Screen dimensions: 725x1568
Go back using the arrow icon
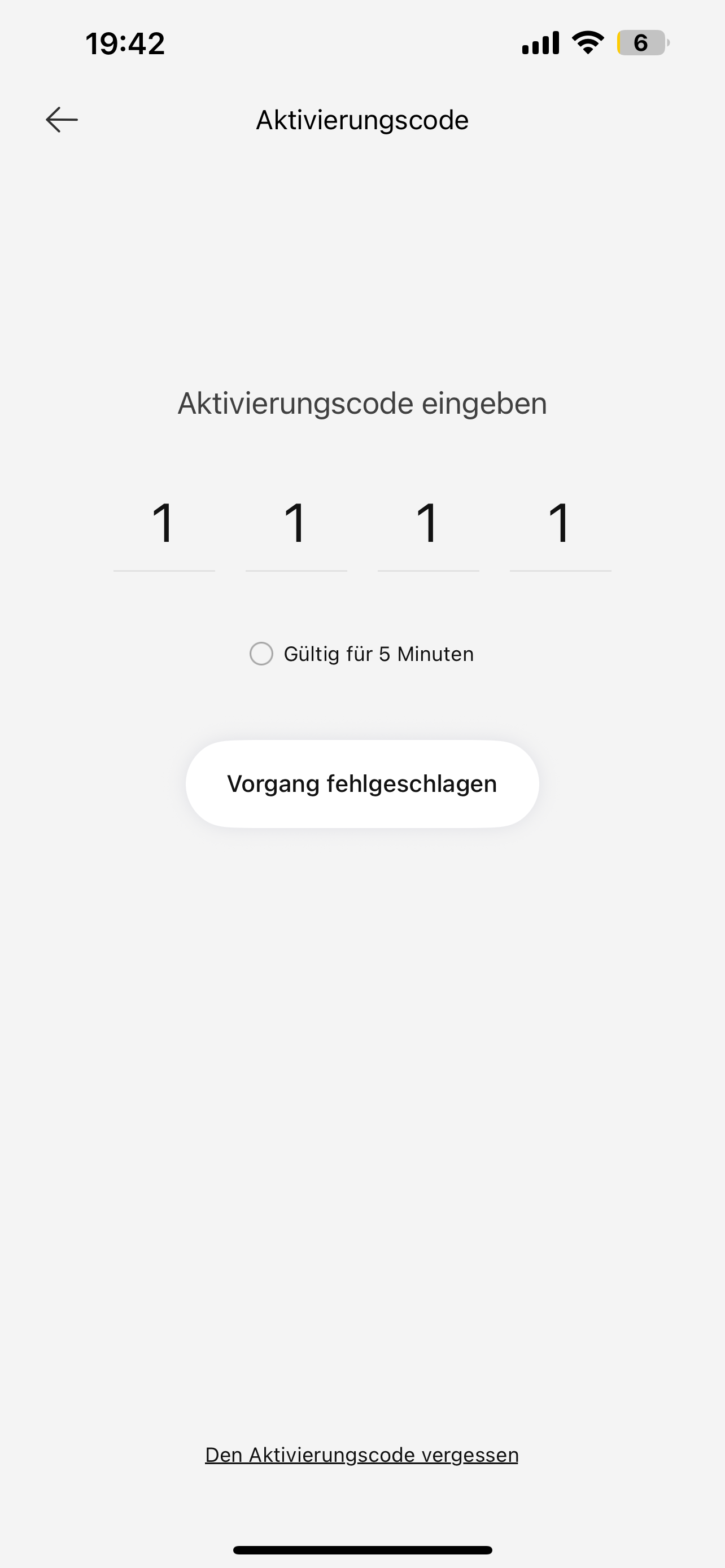pyautogui.click(x=62, y=119)
